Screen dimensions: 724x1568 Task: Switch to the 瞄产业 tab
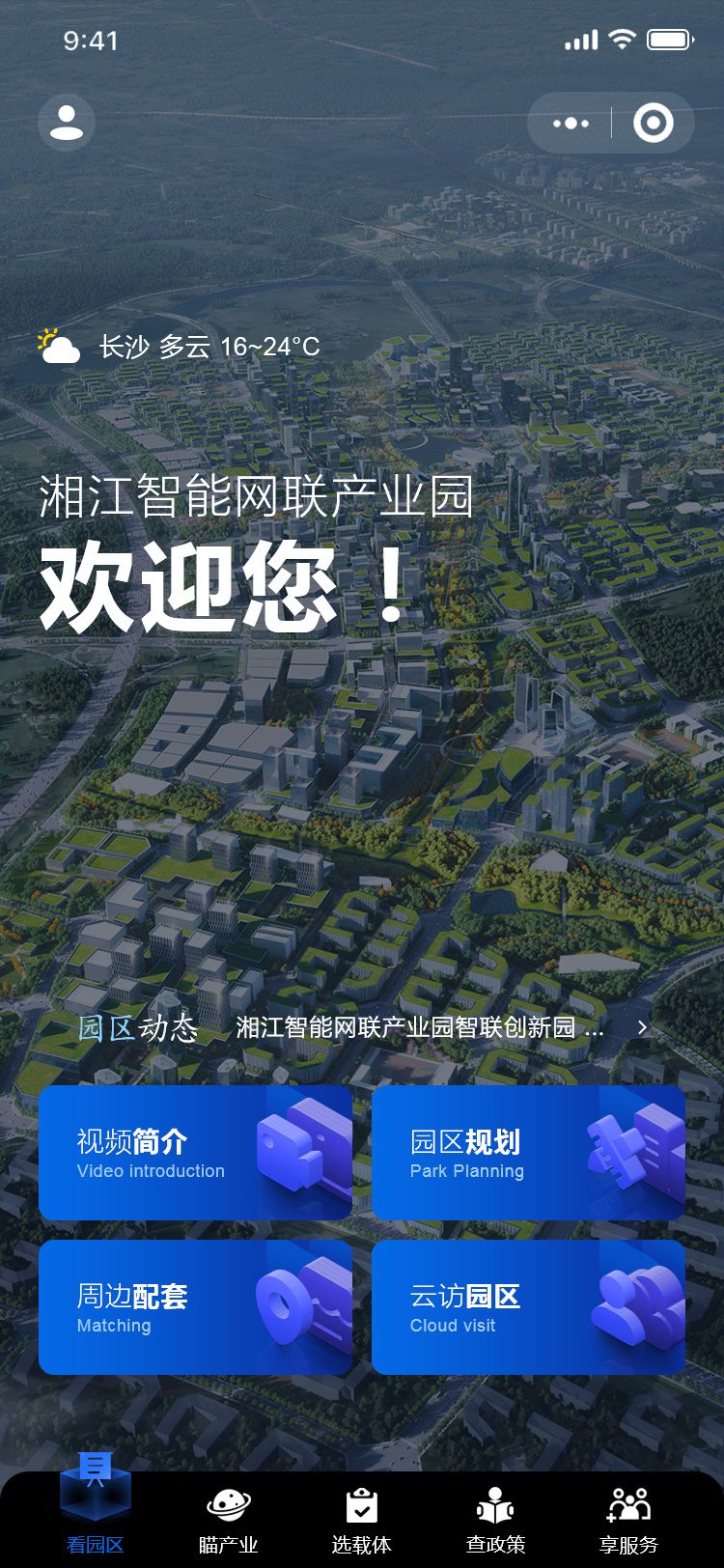pyautogui.click(x=228, y=1520)
